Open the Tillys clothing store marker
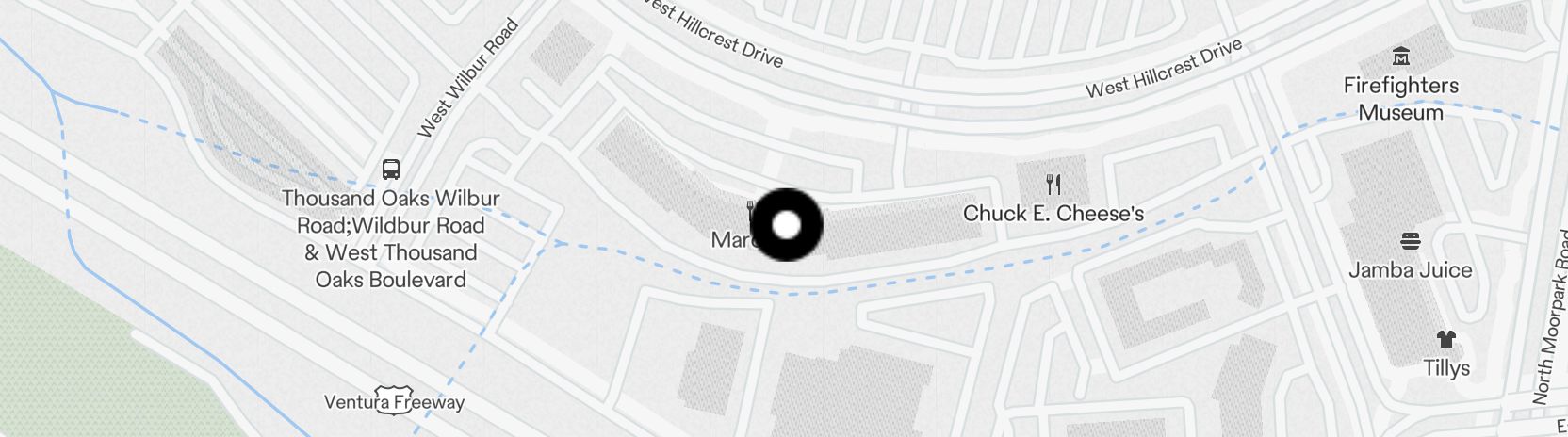 (x=1445, y=340)
